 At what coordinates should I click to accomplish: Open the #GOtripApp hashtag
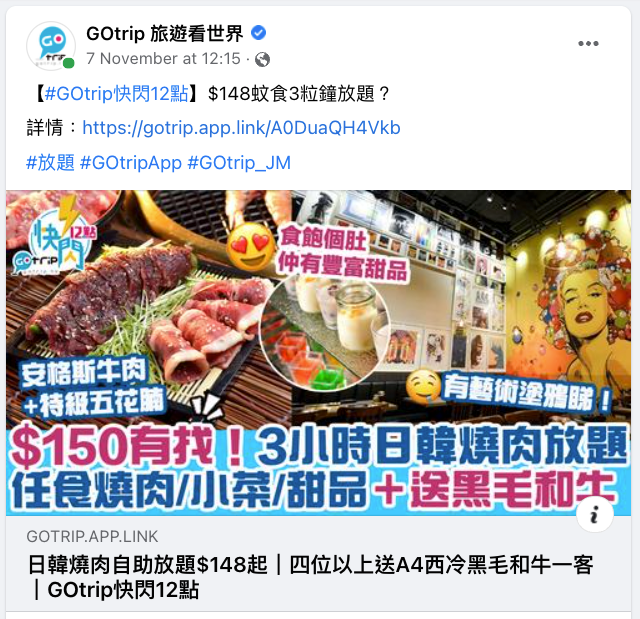[x=131, y=162]
